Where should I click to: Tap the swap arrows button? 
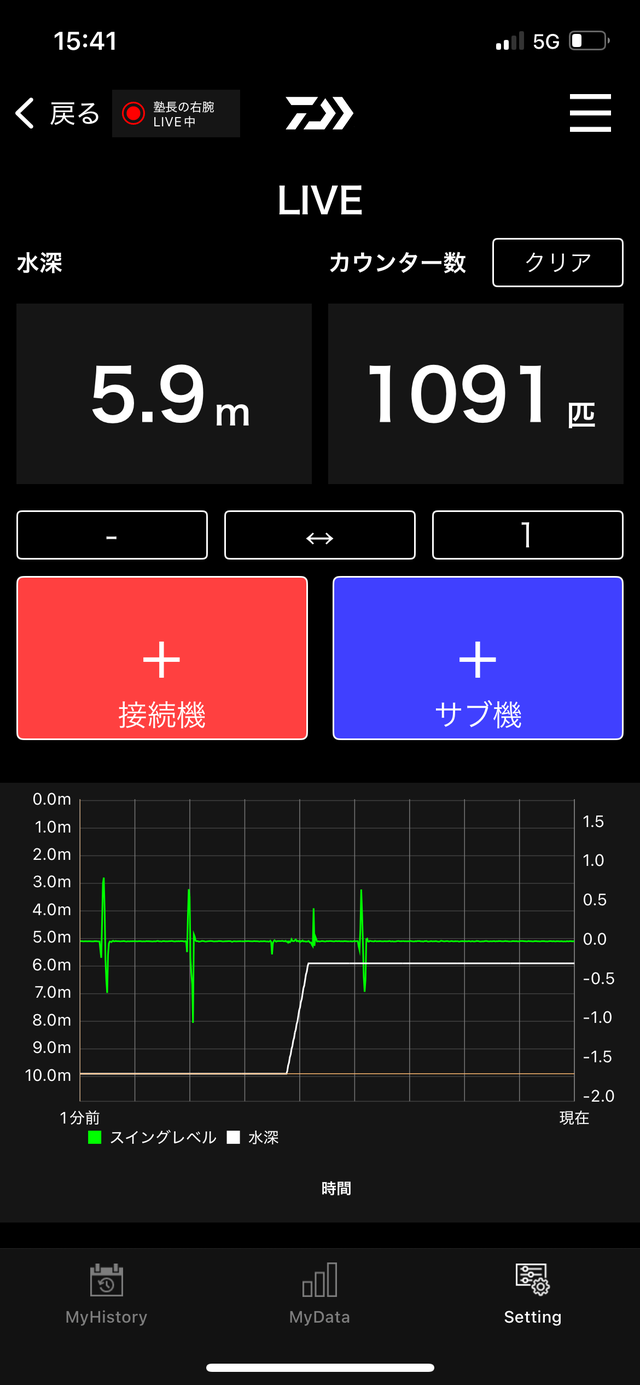[x=319, y=535]
